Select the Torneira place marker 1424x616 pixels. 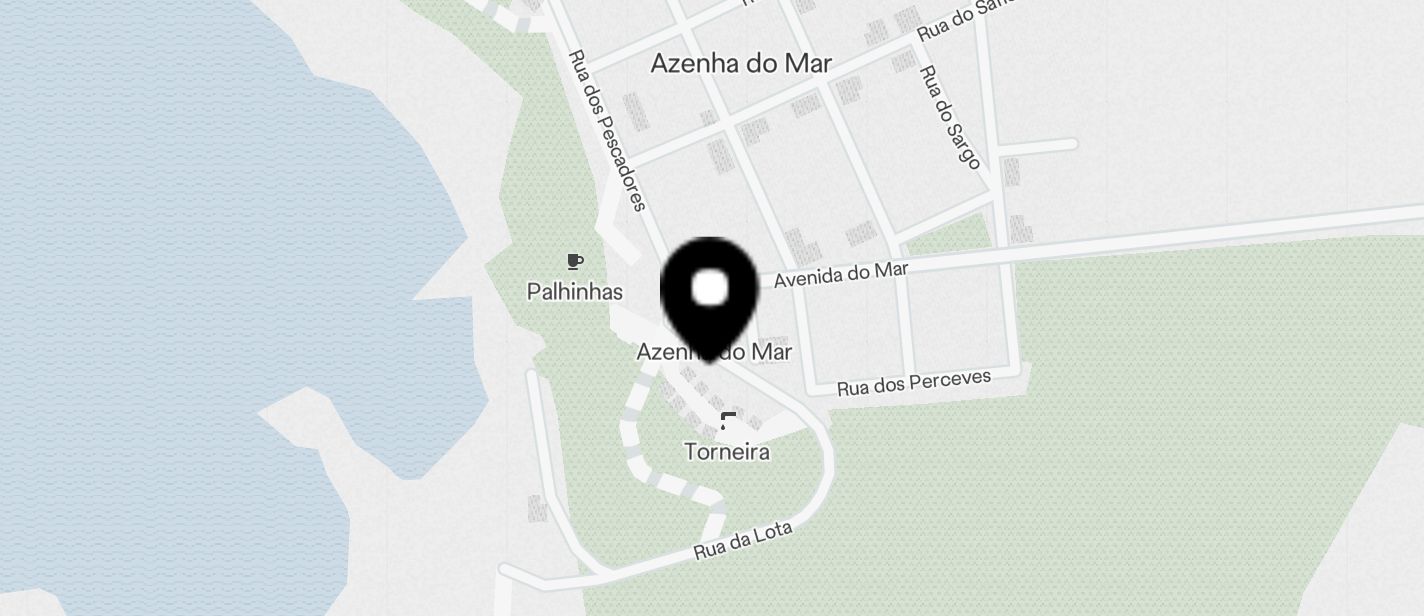(x=728, y=422)
